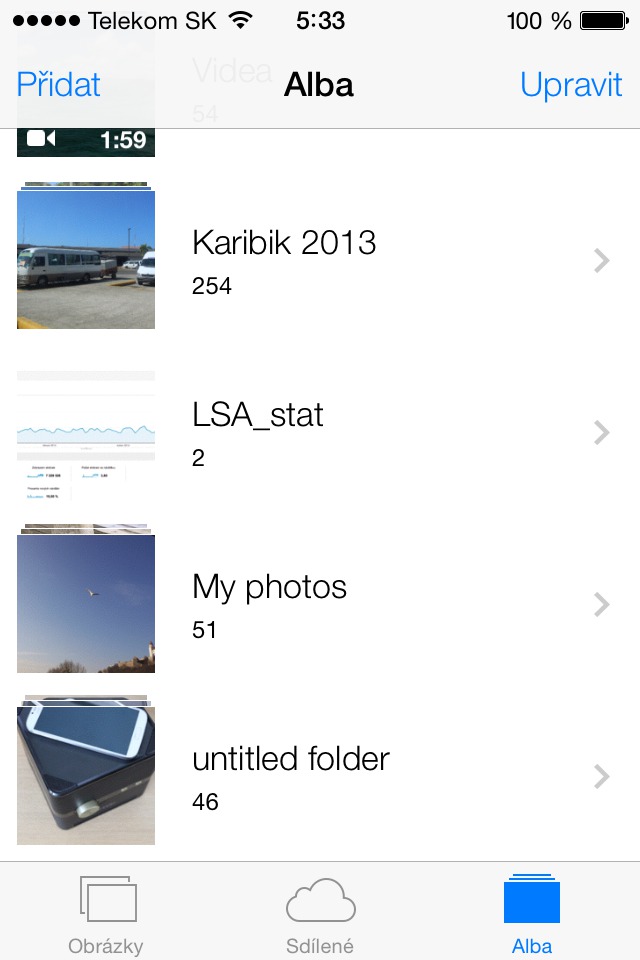Select the Alba tab
The image size is (640, 960).
point(532,912)
